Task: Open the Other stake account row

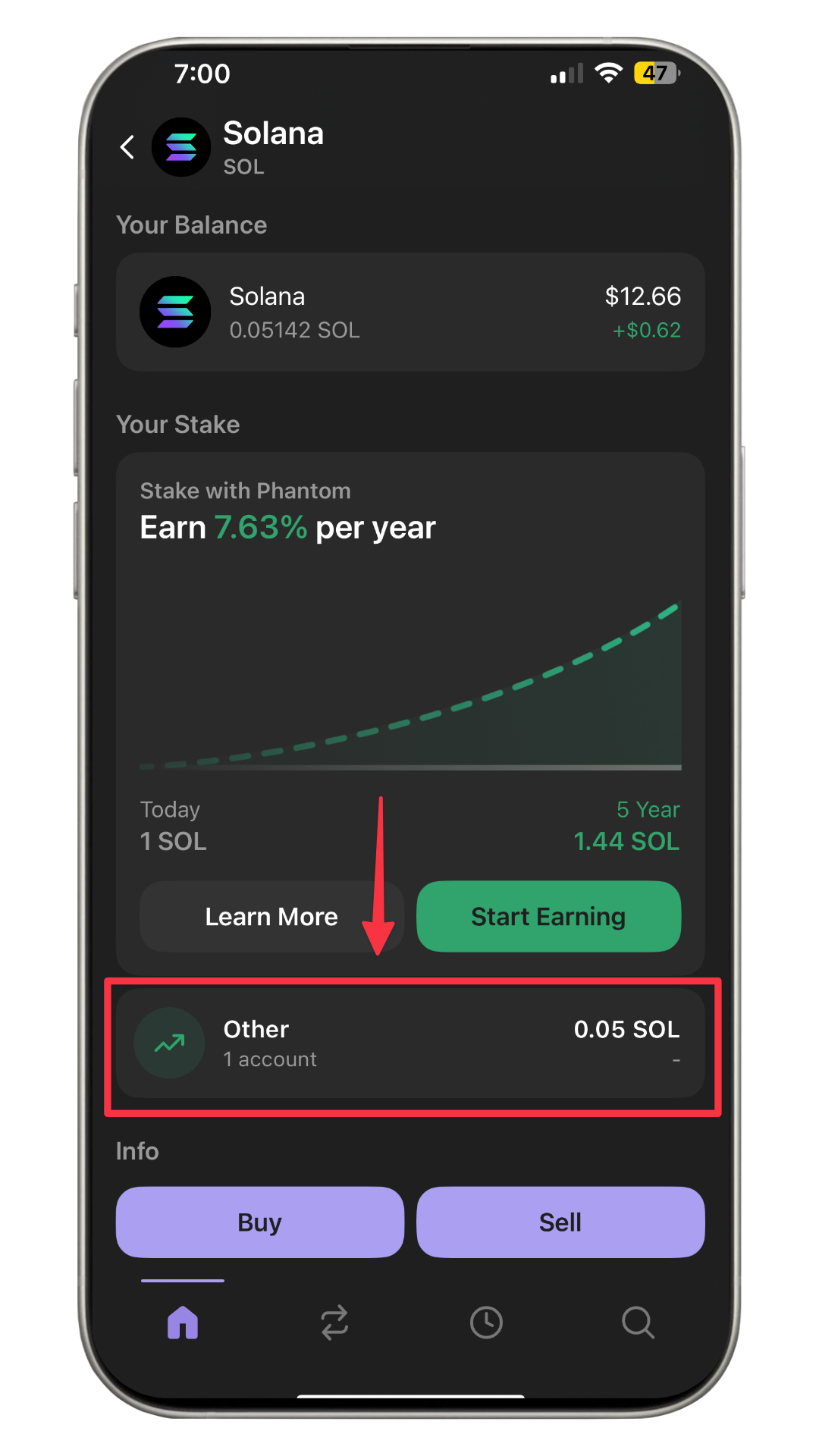Action: tap(410, 1043)
